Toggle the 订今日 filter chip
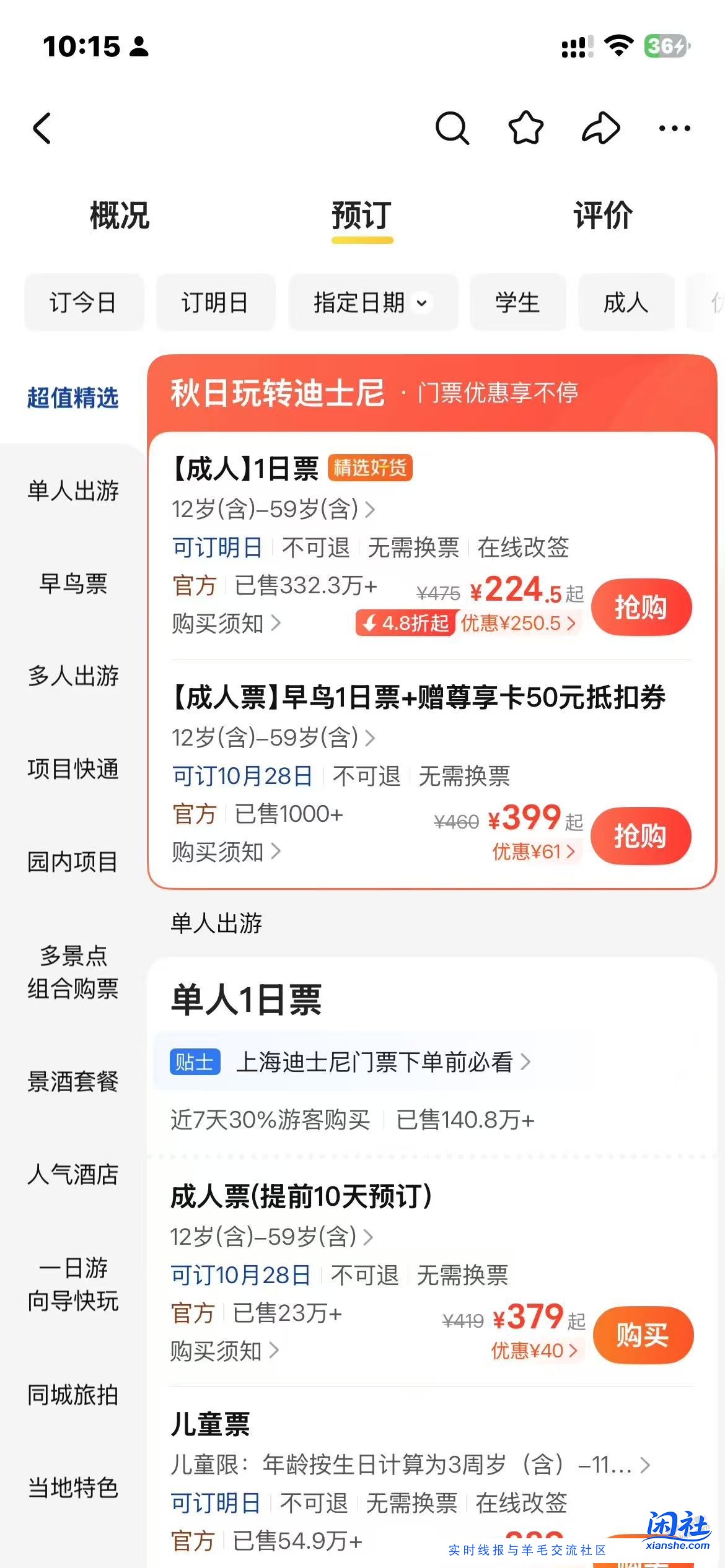Viewport: 725px width, 1568px height. pos(84,303)
